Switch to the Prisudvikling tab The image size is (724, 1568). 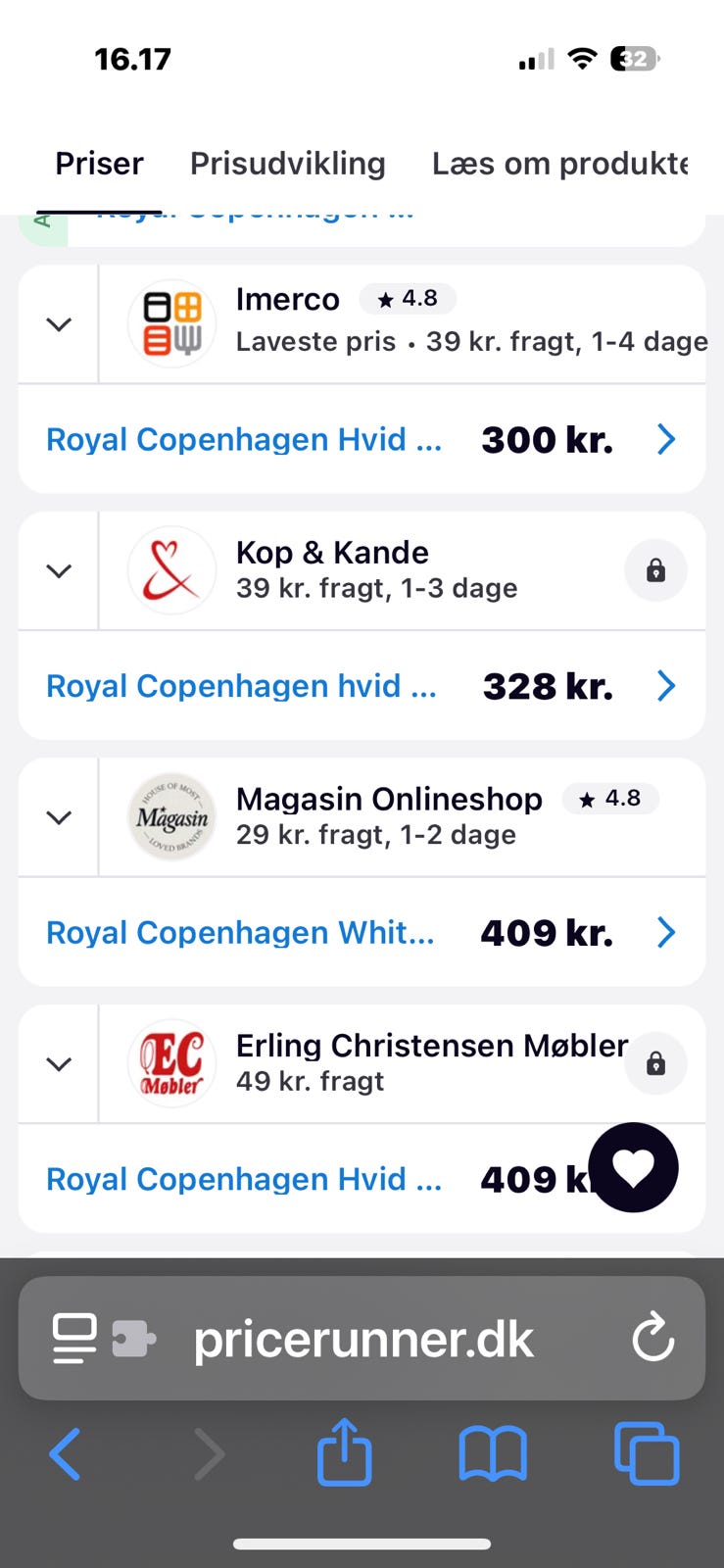tap(287, 164)
